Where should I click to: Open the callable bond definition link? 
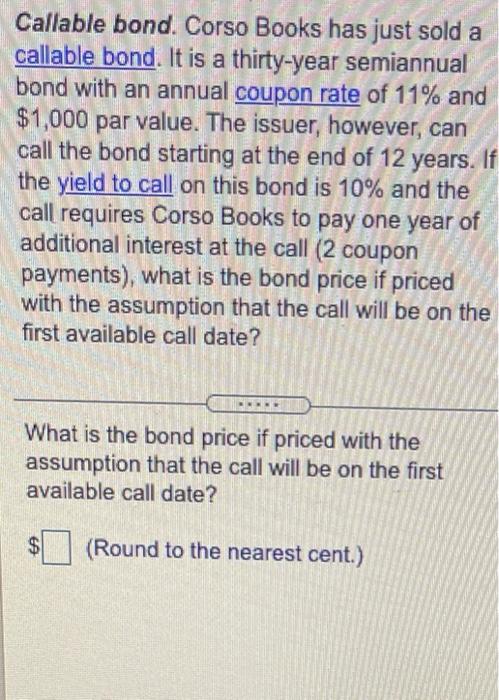pyautogui.click(x=85, y=58)
